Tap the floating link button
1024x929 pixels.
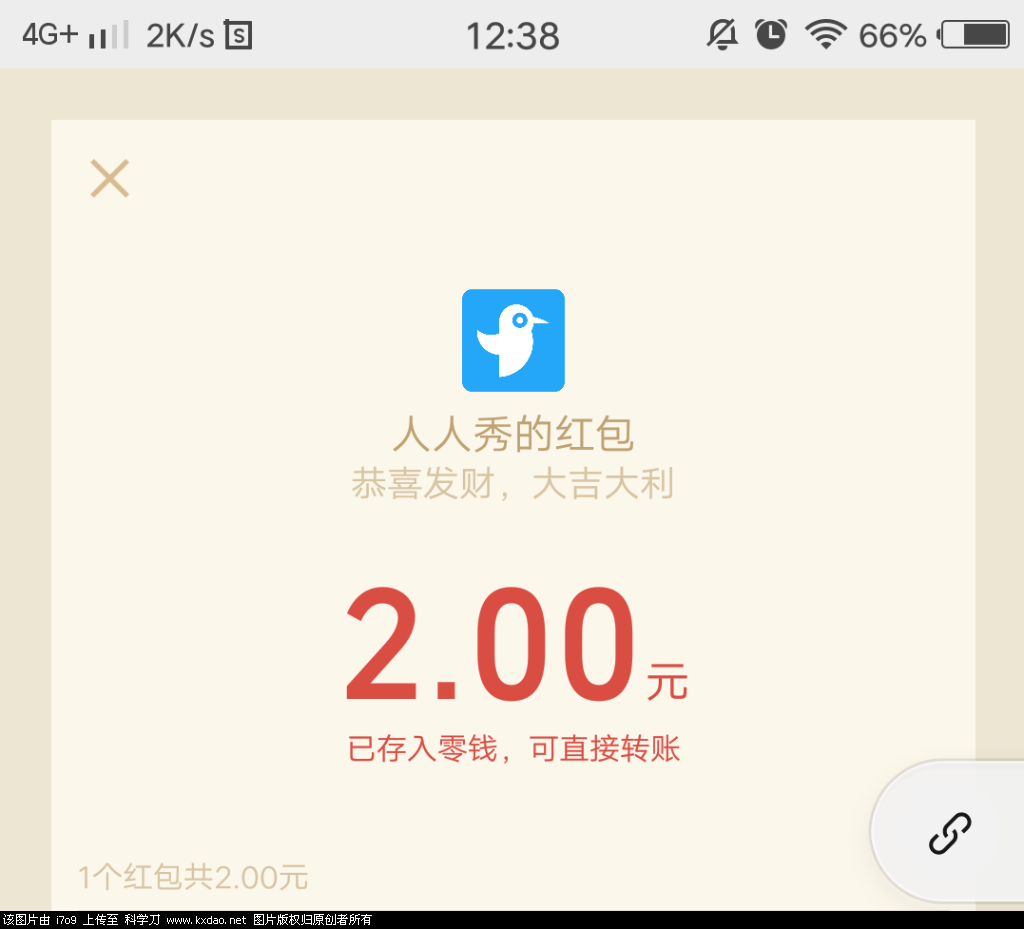pos(949,833)
